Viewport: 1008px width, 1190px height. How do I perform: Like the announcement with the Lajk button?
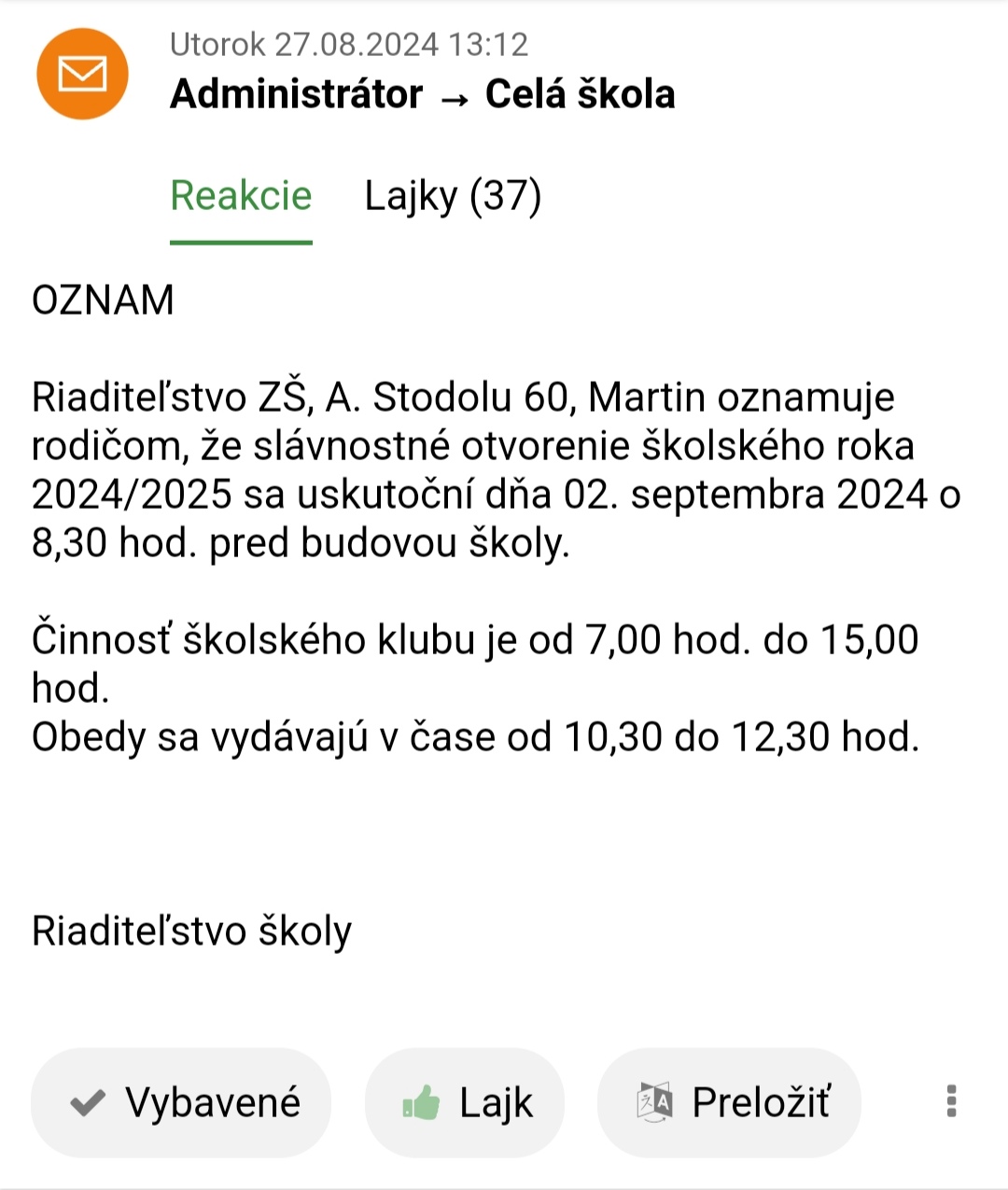(x=465, y=1102)
